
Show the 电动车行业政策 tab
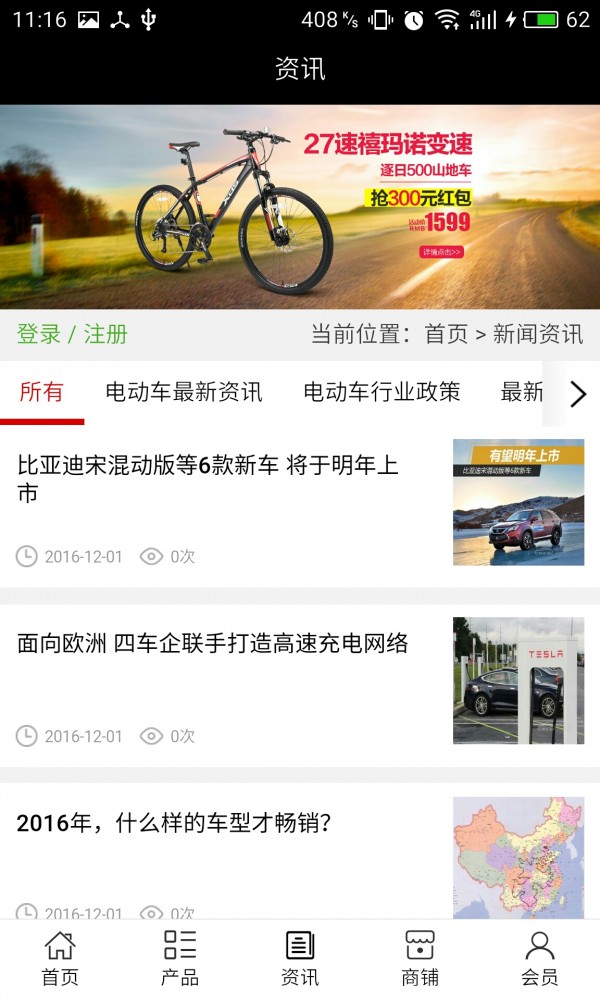(x=382, y=392)
